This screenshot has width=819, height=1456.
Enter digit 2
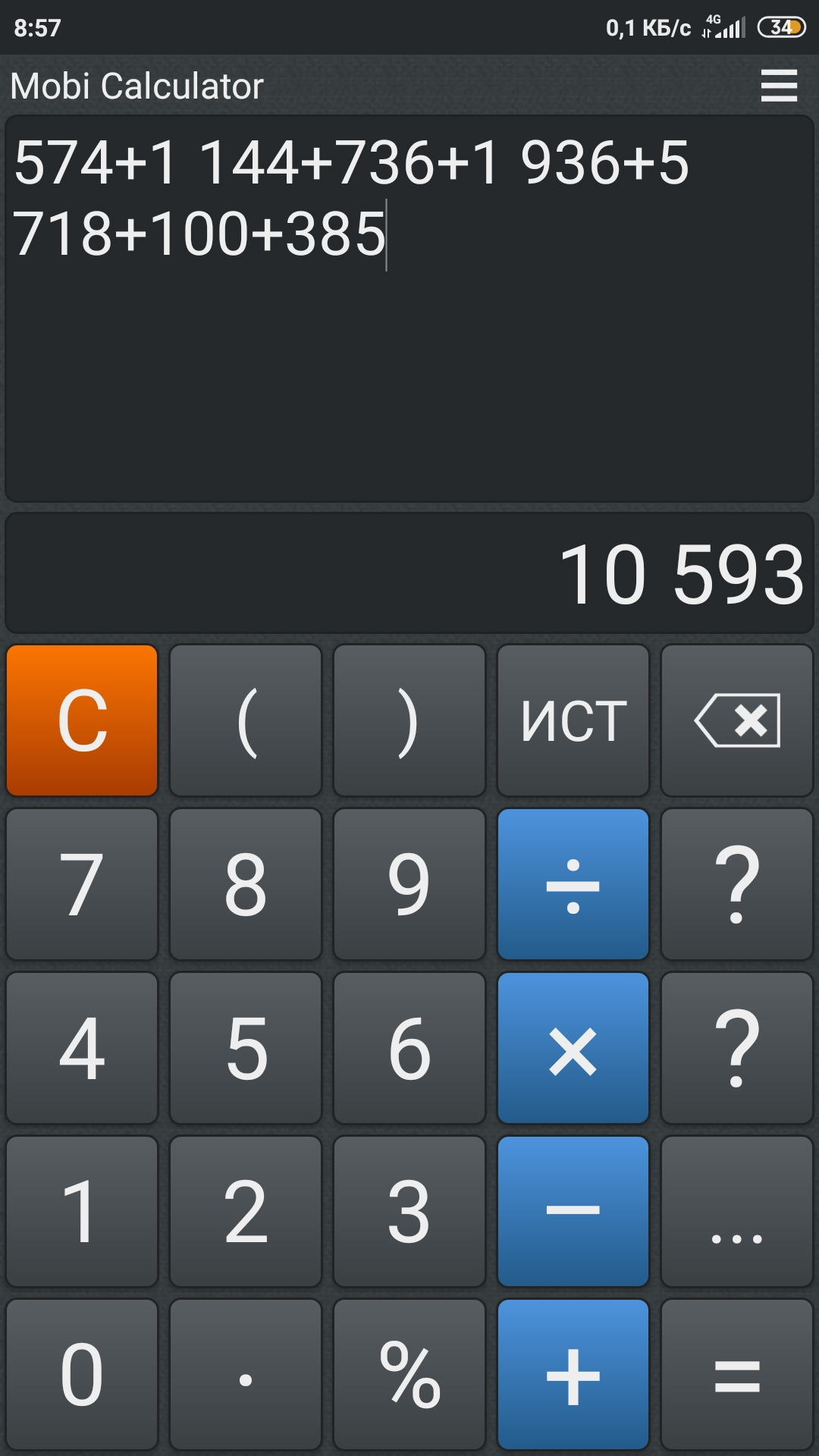pos(246,1211)
